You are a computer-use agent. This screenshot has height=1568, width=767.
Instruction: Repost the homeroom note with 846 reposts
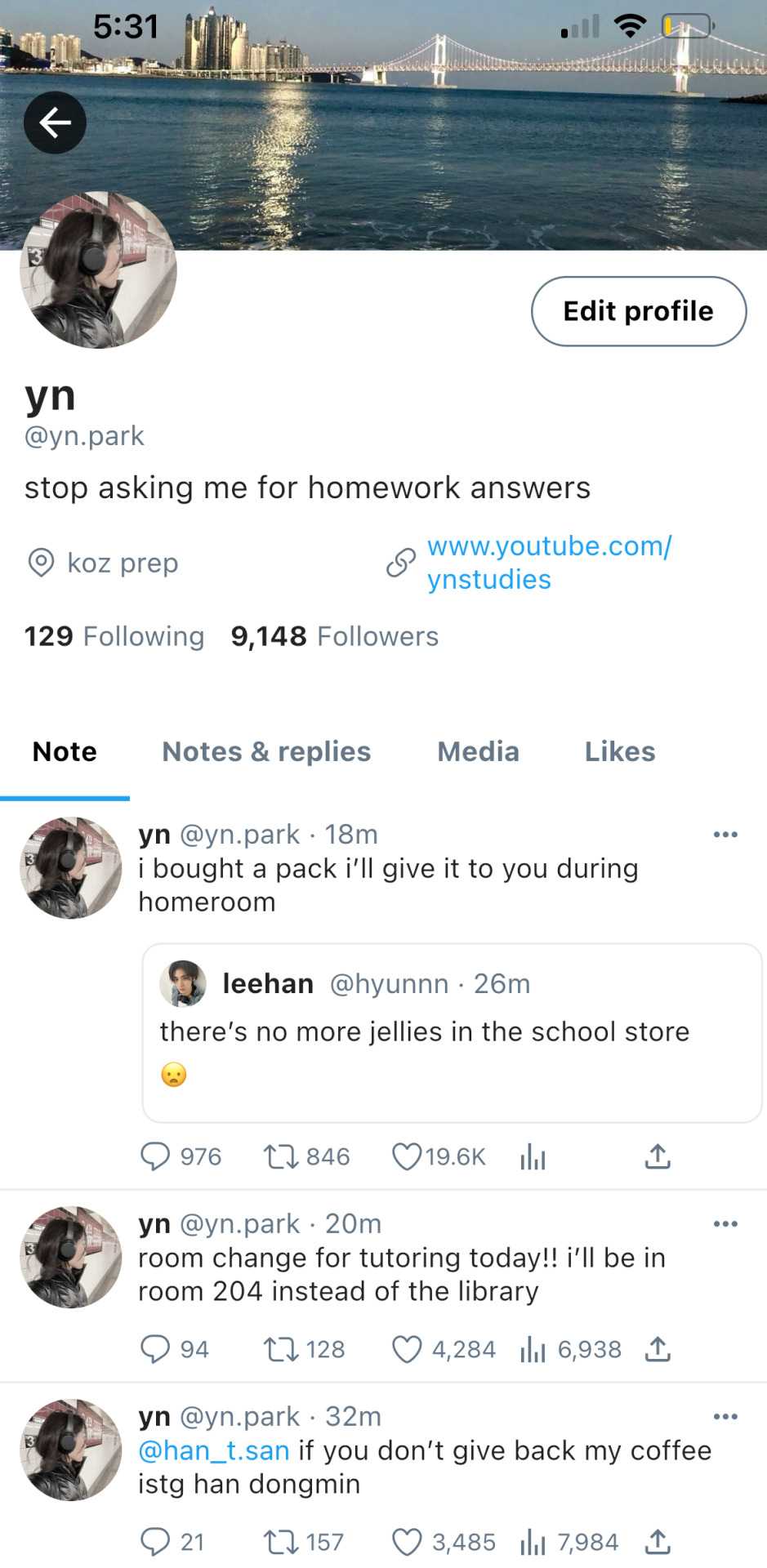[x=280, y=1156]
